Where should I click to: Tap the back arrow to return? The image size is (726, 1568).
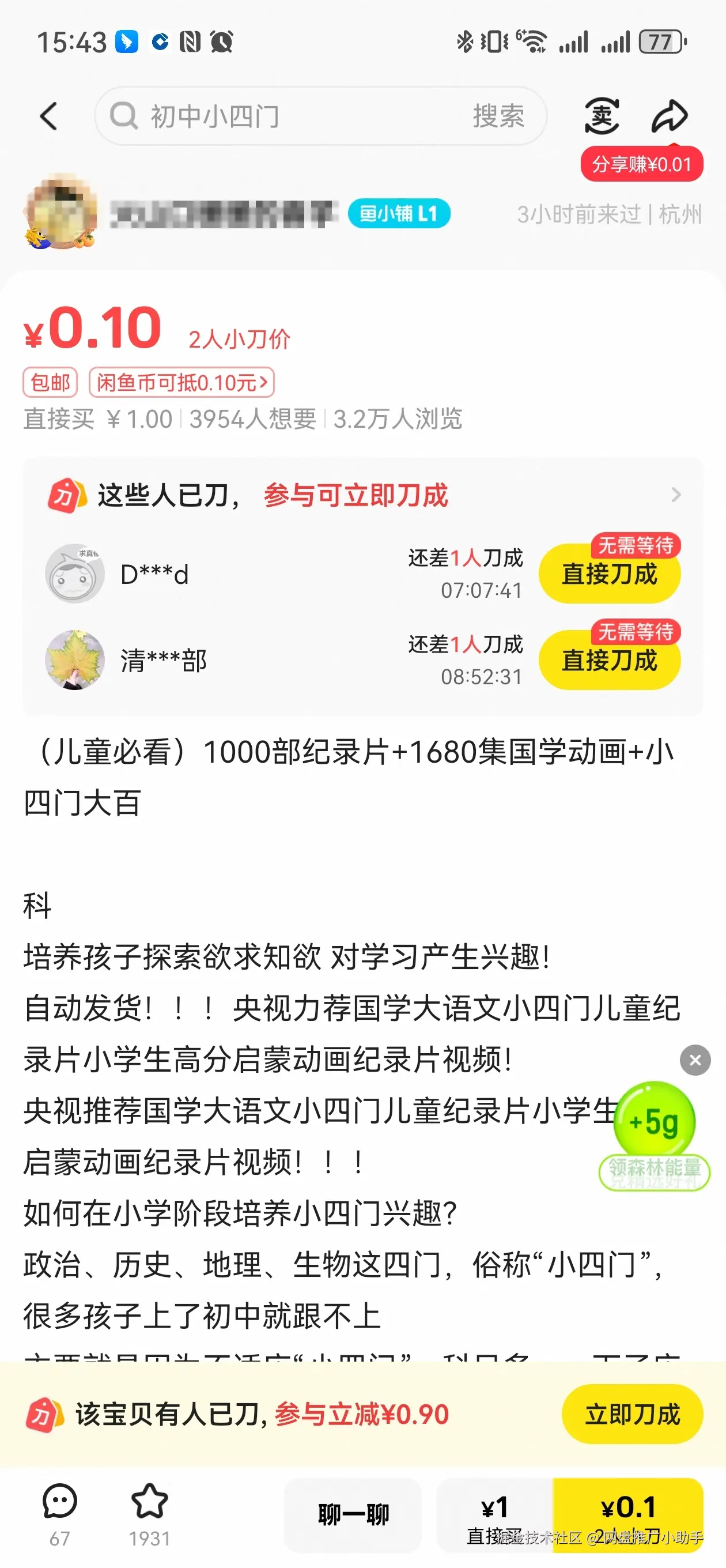(x=48, y=116)
